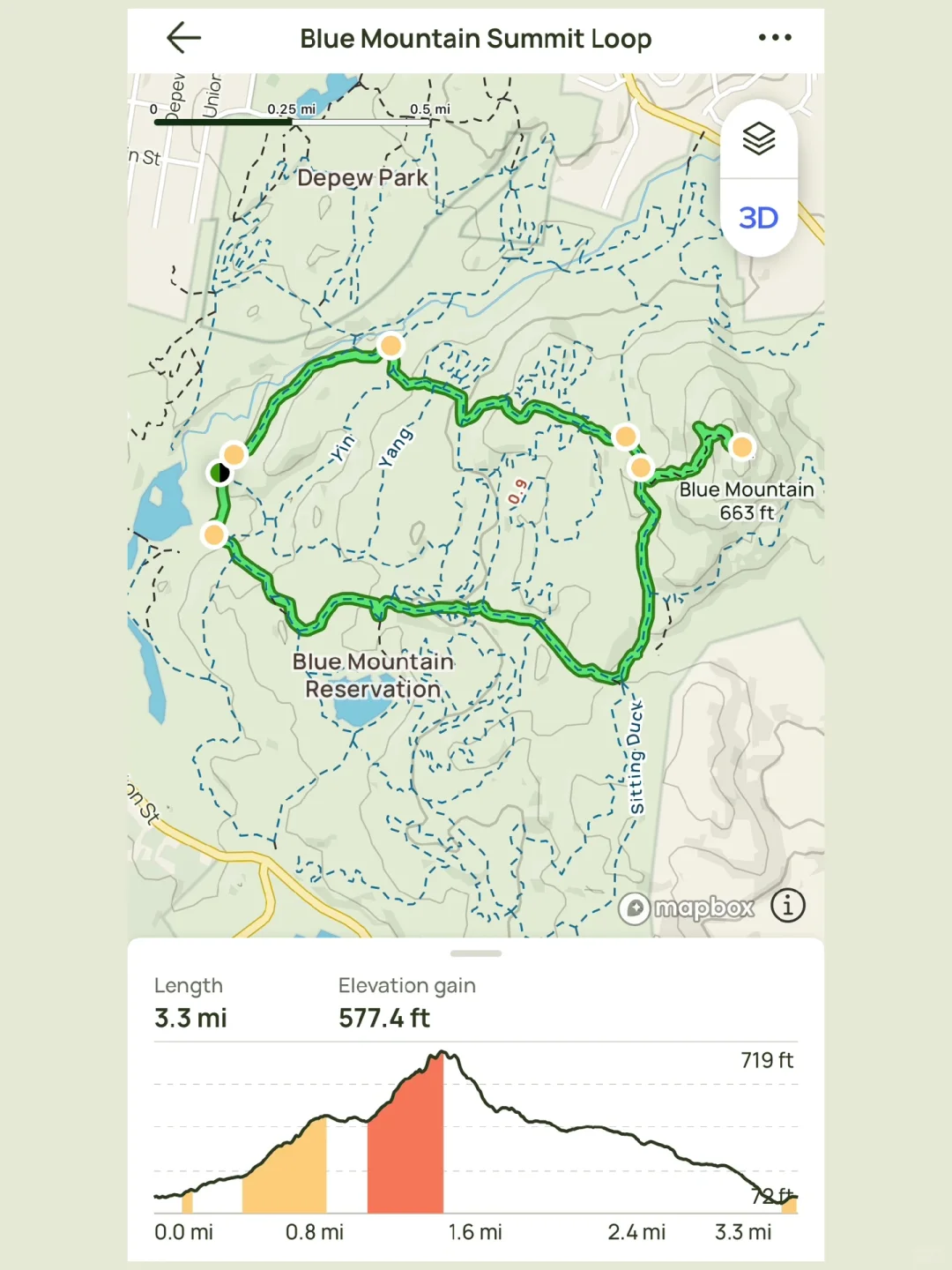Expand the bottom stats sheet using the drag handle

click(x=475, y=953)
